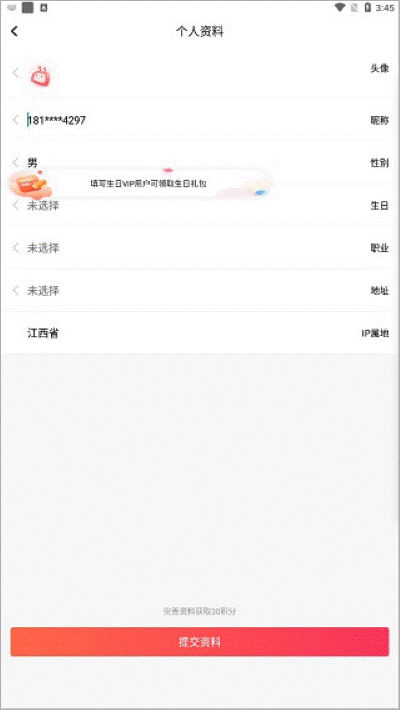
Task: Edit the 昵称 field 181****4297
Action: (199, 120)
